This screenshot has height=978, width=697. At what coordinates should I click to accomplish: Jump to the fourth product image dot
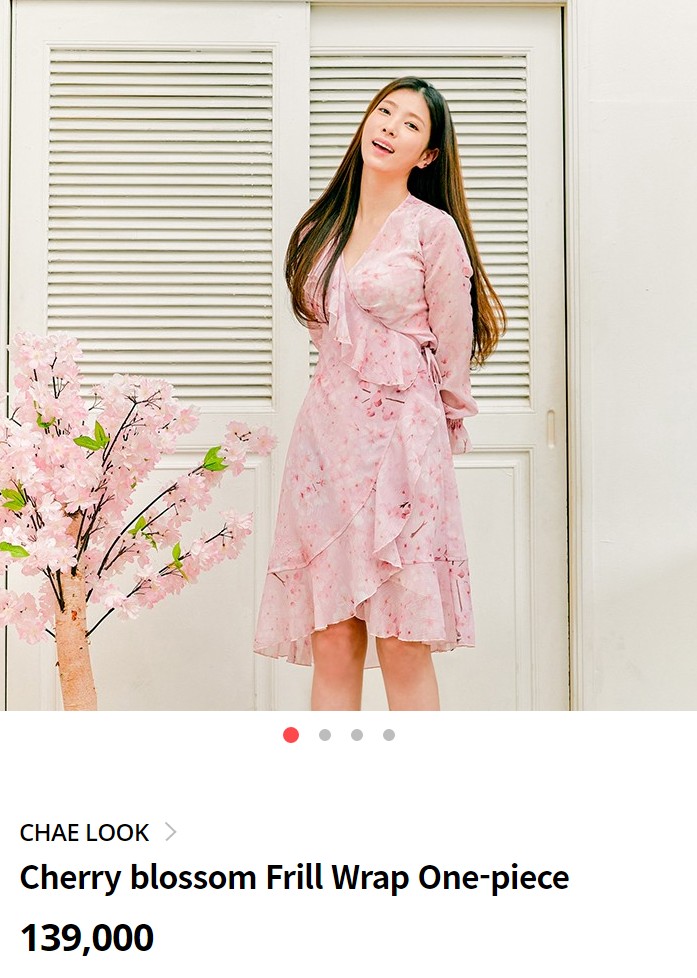point(389,735)
